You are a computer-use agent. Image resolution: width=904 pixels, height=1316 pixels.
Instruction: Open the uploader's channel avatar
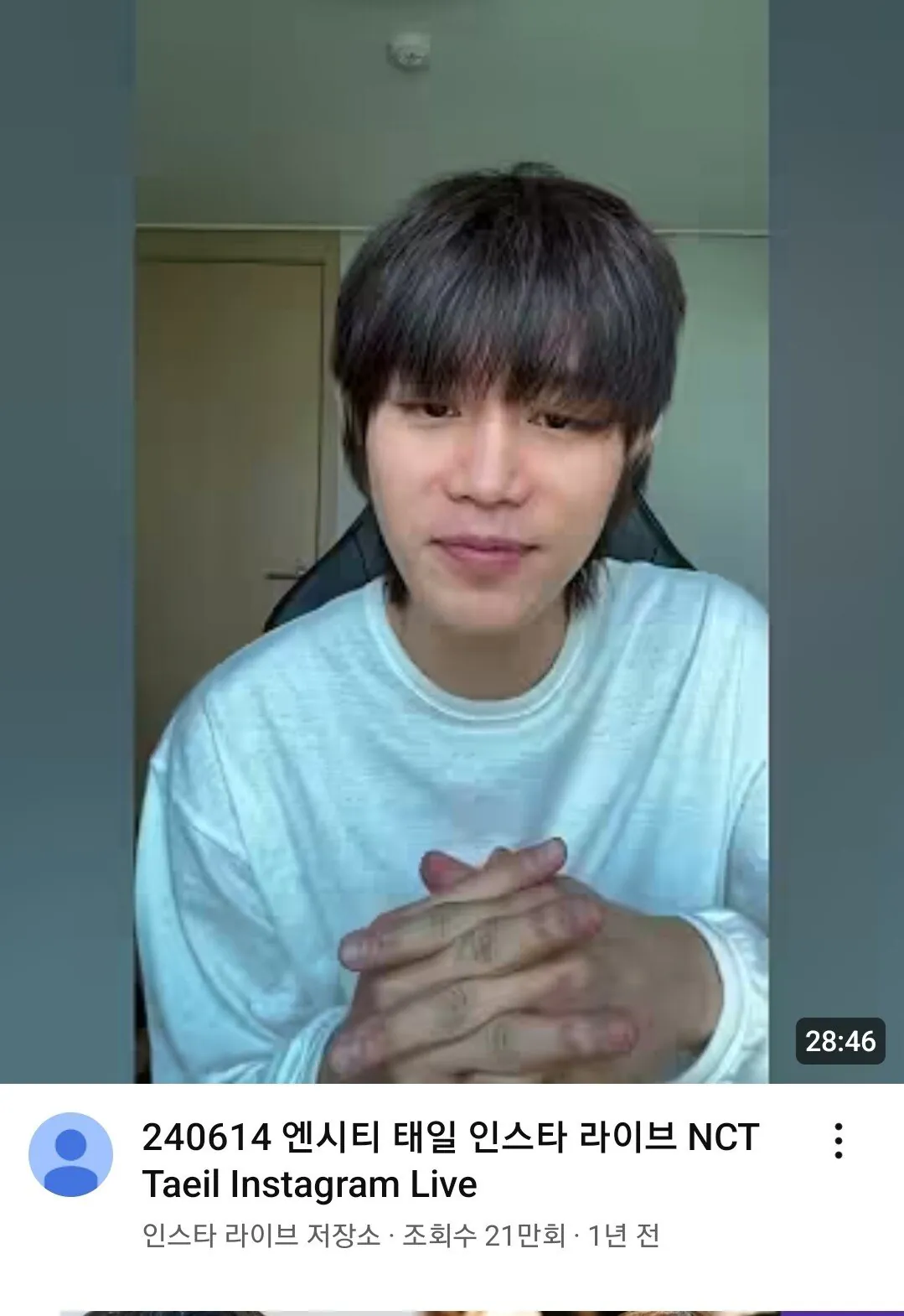click(70, 1155)
